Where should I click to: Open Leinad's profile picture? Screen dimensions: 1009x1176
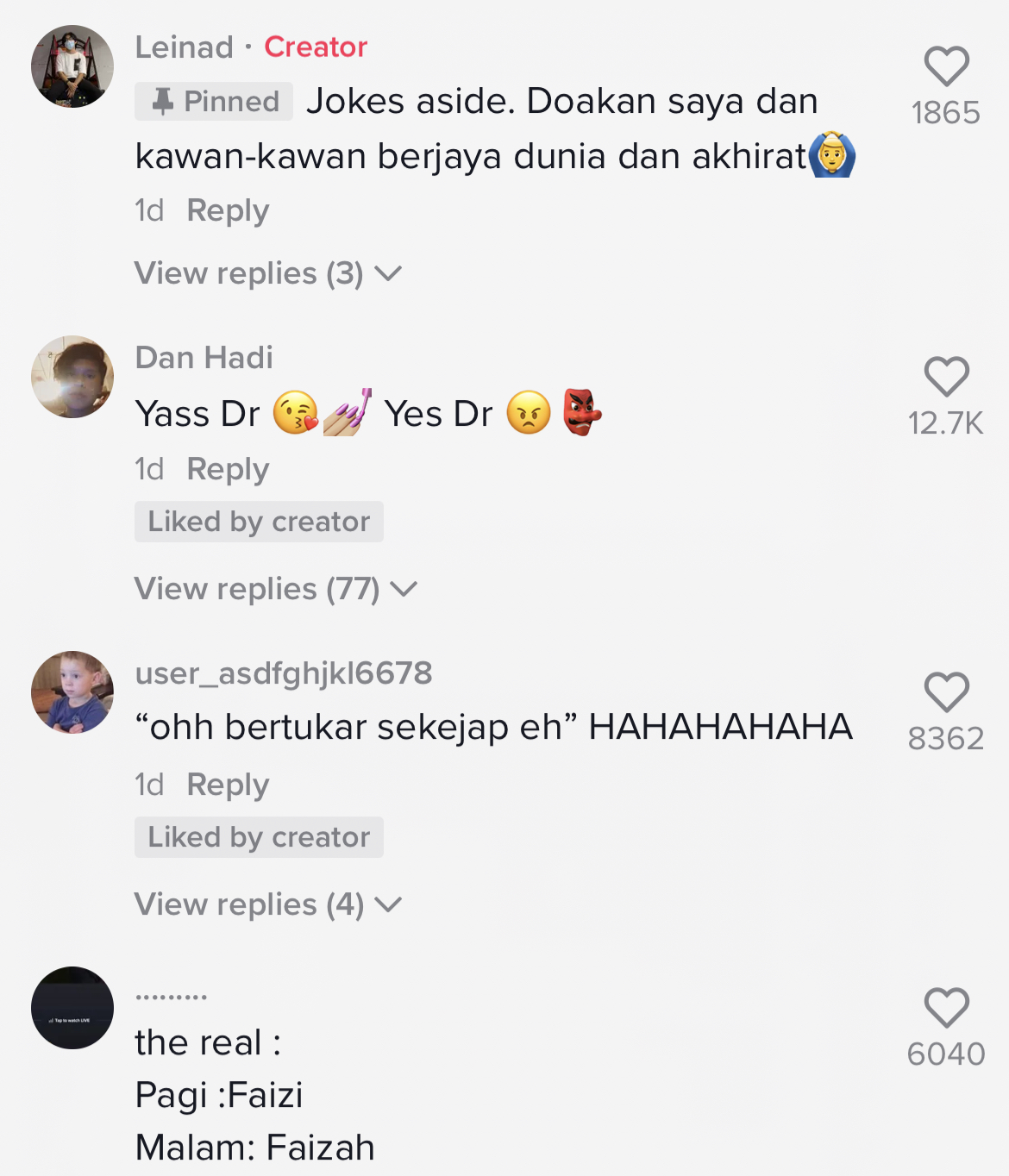click(72, 66)
